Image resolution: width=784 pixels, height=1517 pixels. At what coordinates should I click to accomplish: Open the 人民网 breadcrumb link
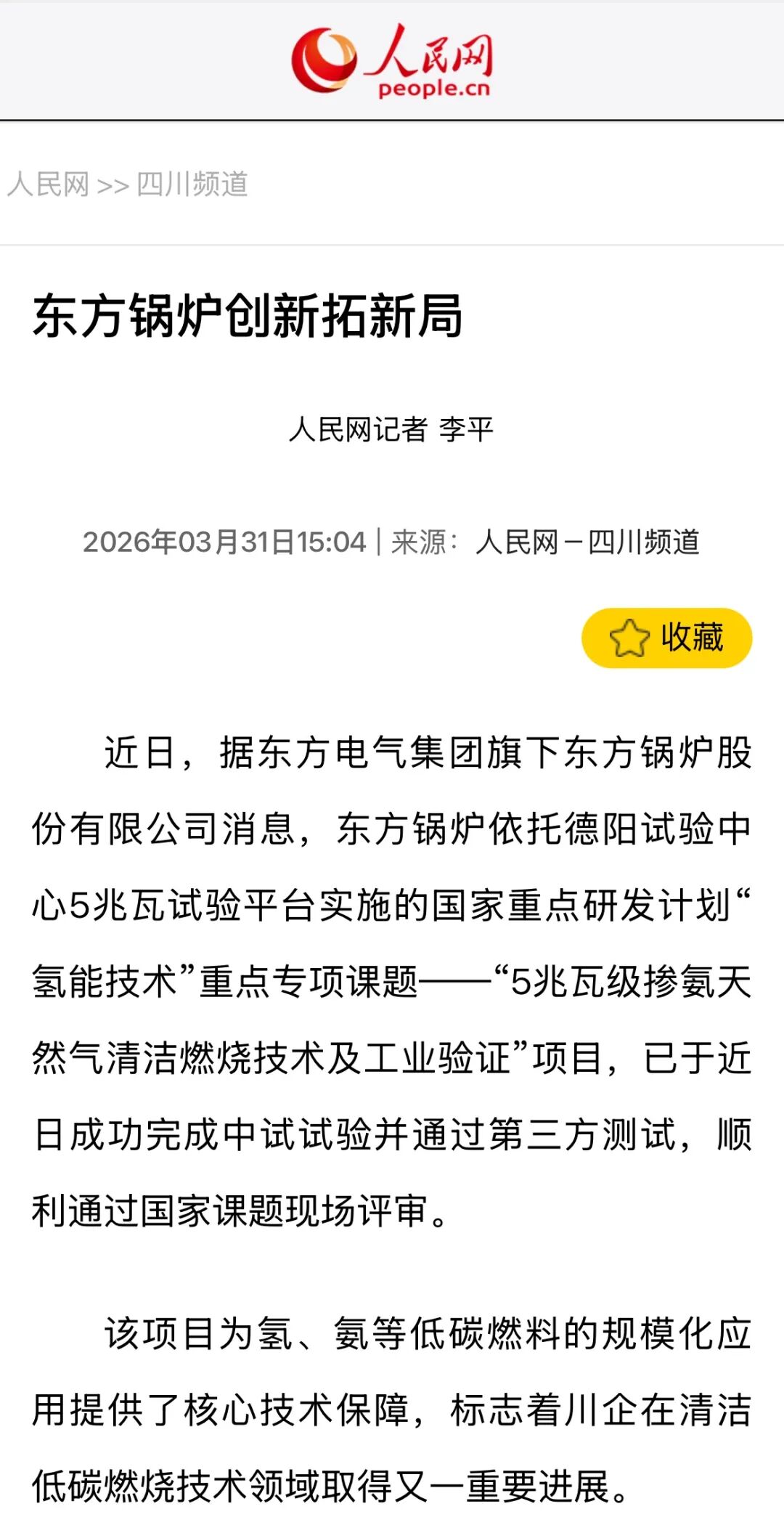pyautogui.click(x=48, y=184)
